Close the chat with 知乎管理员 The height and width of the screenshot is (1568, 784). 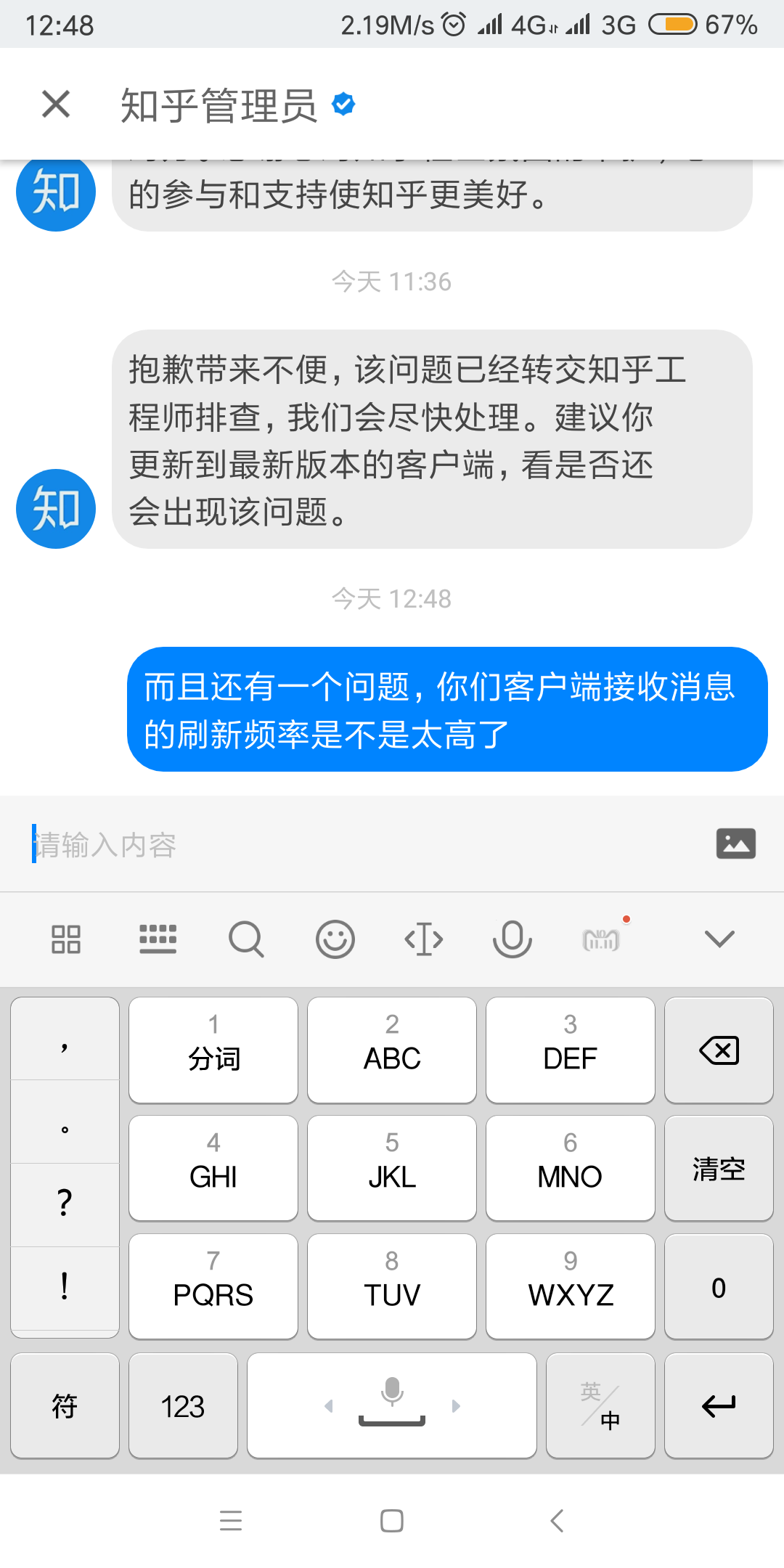(56, 104)
